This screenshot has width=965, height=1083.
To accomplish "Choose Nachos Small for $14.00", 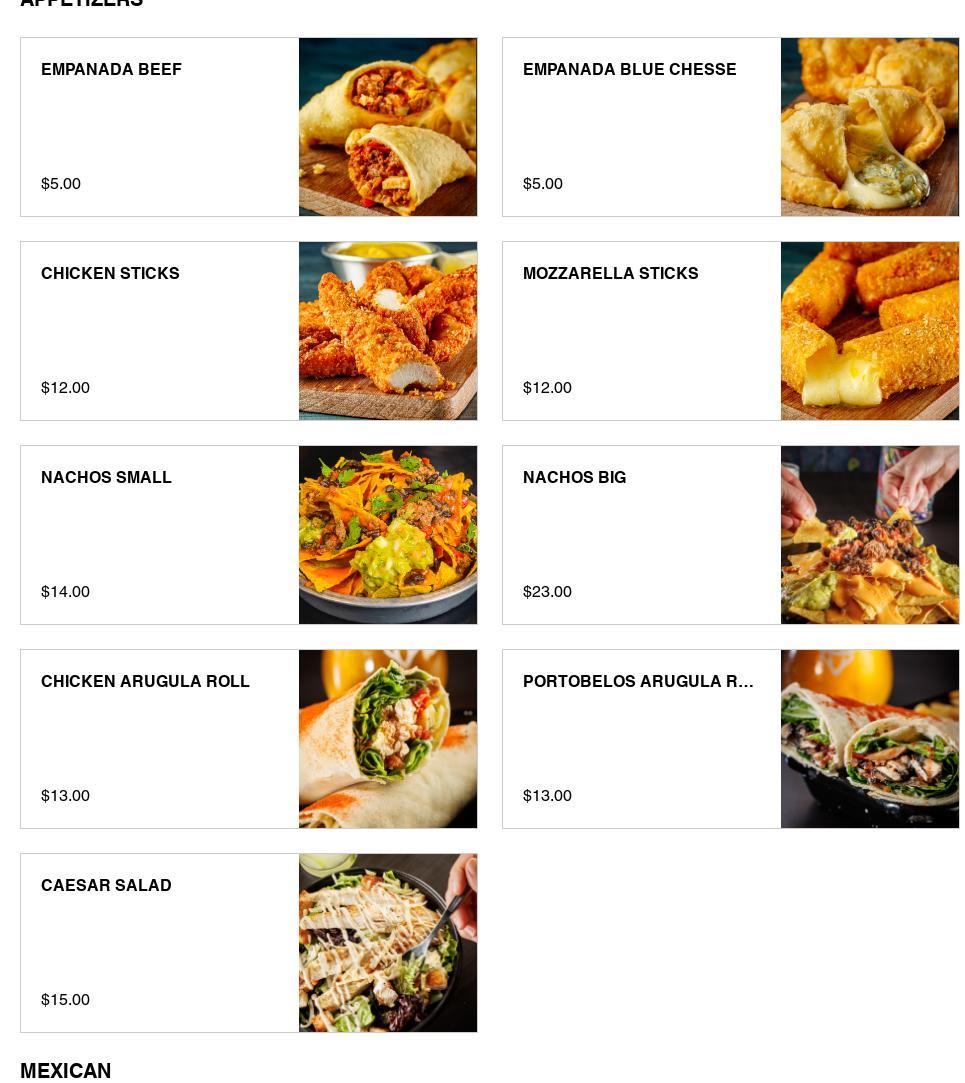I will 248,535.
